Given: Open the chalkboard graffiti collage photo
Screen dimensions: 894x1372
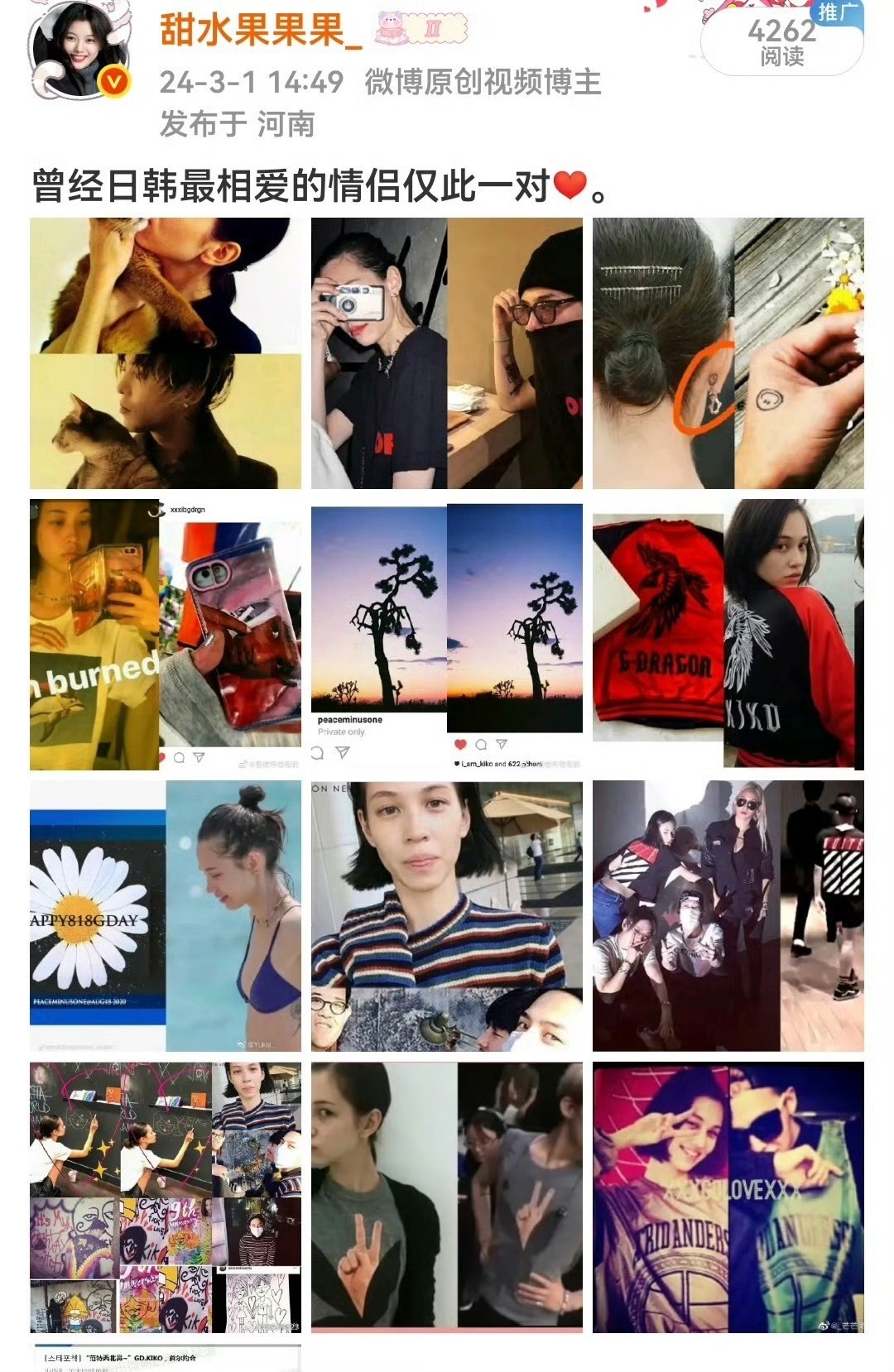Looking at the screenshot, I should click(166, 1197).
